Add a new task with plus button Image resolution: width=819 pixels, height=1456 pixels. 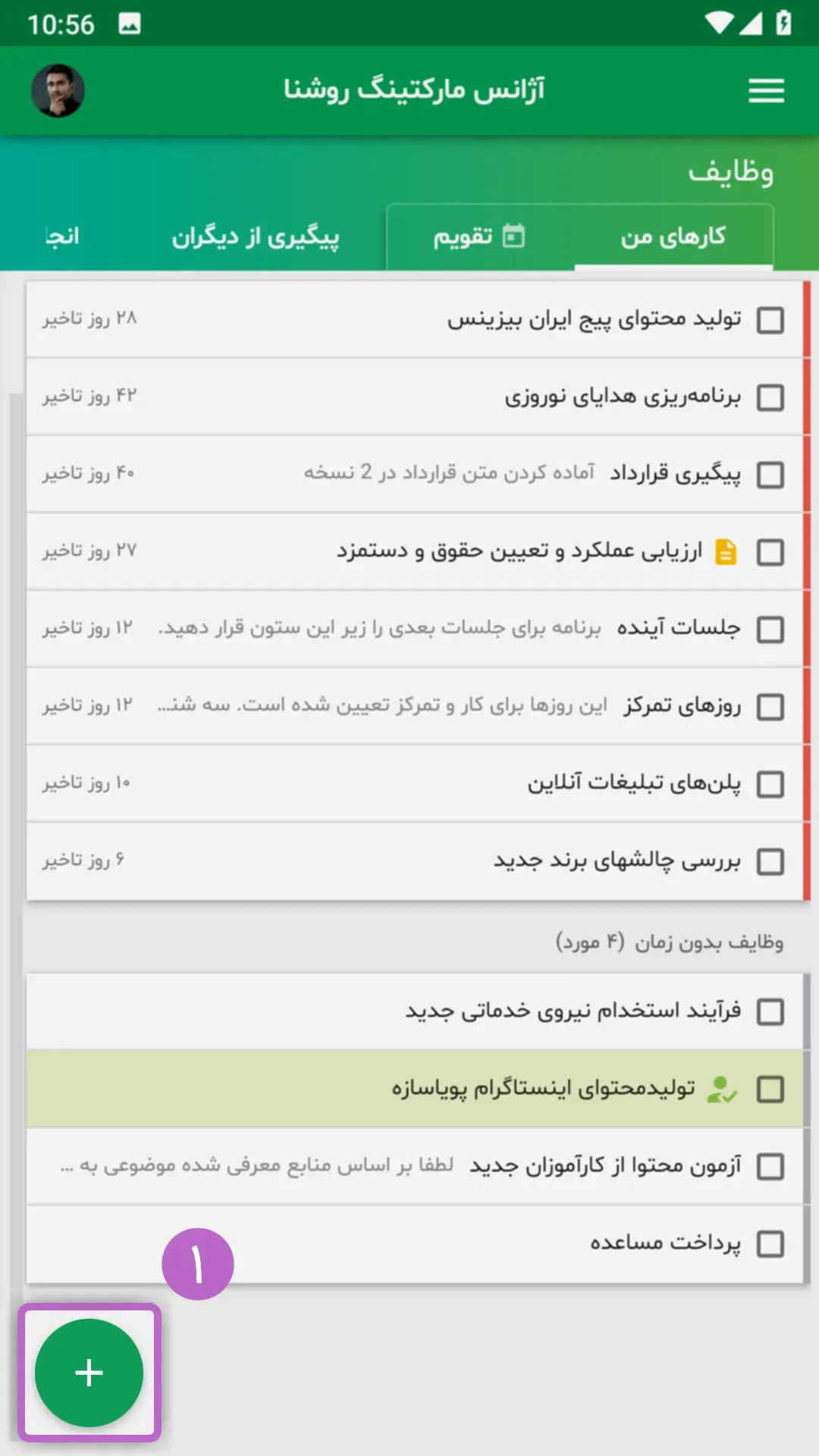coord(89,1373)
